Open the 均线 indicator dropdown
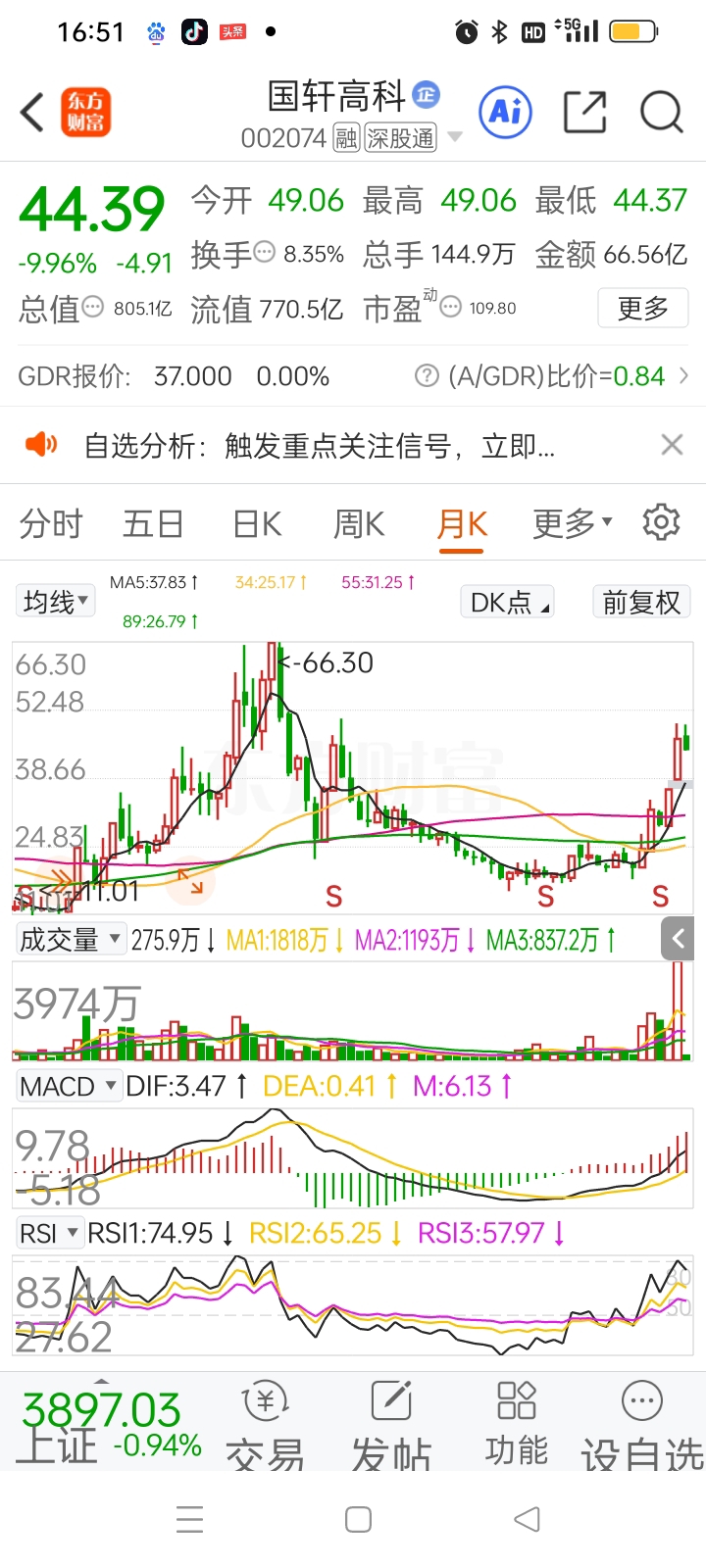706x1568 pixels. click(56, 601)
